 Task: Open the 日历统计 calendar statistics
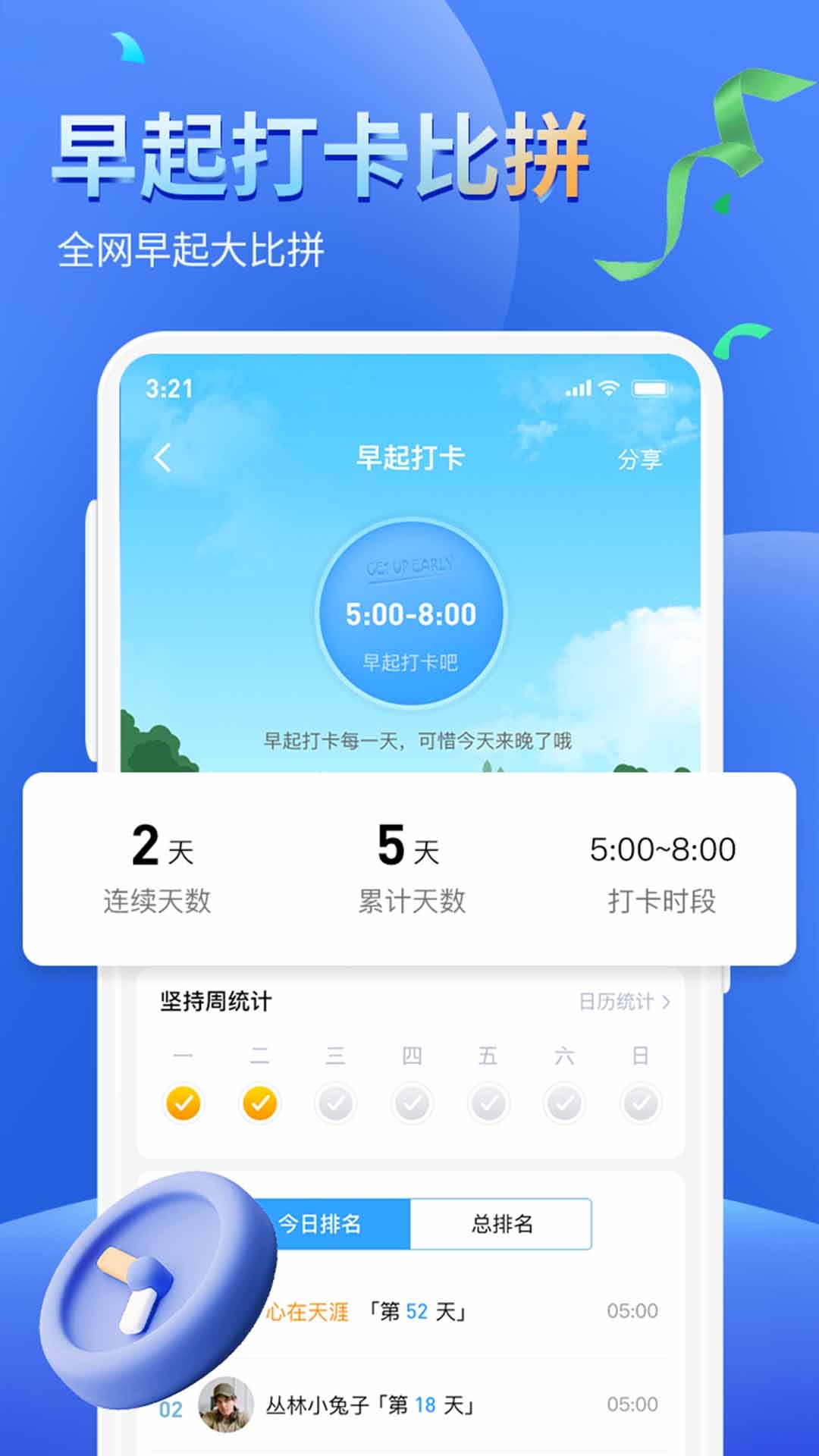(x=616, y=1001)
